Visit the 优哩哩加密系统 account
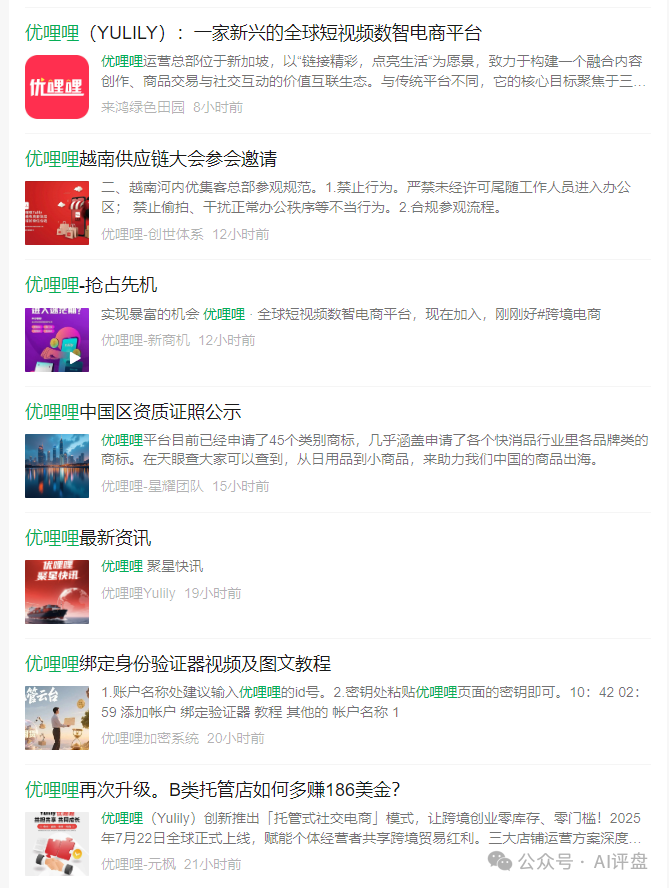This screenshot has width=669, height=888. 150,738
